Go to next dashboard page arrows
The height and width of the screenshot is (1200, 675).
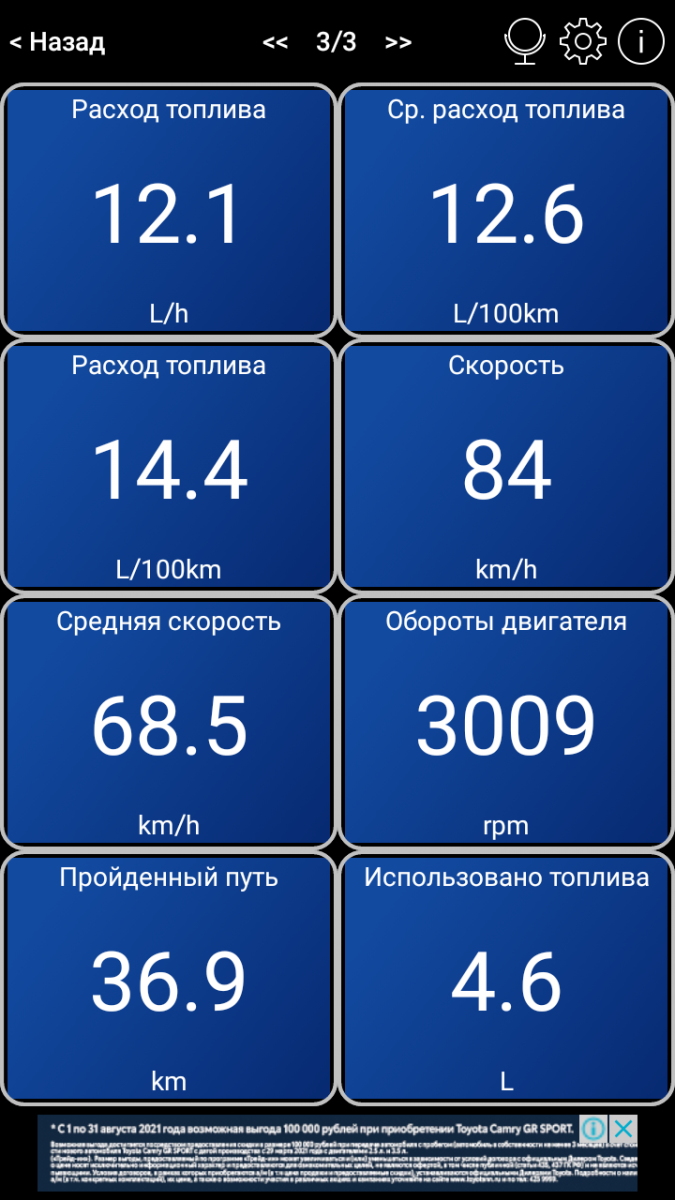pyautogui.click(x=398, y=42)
